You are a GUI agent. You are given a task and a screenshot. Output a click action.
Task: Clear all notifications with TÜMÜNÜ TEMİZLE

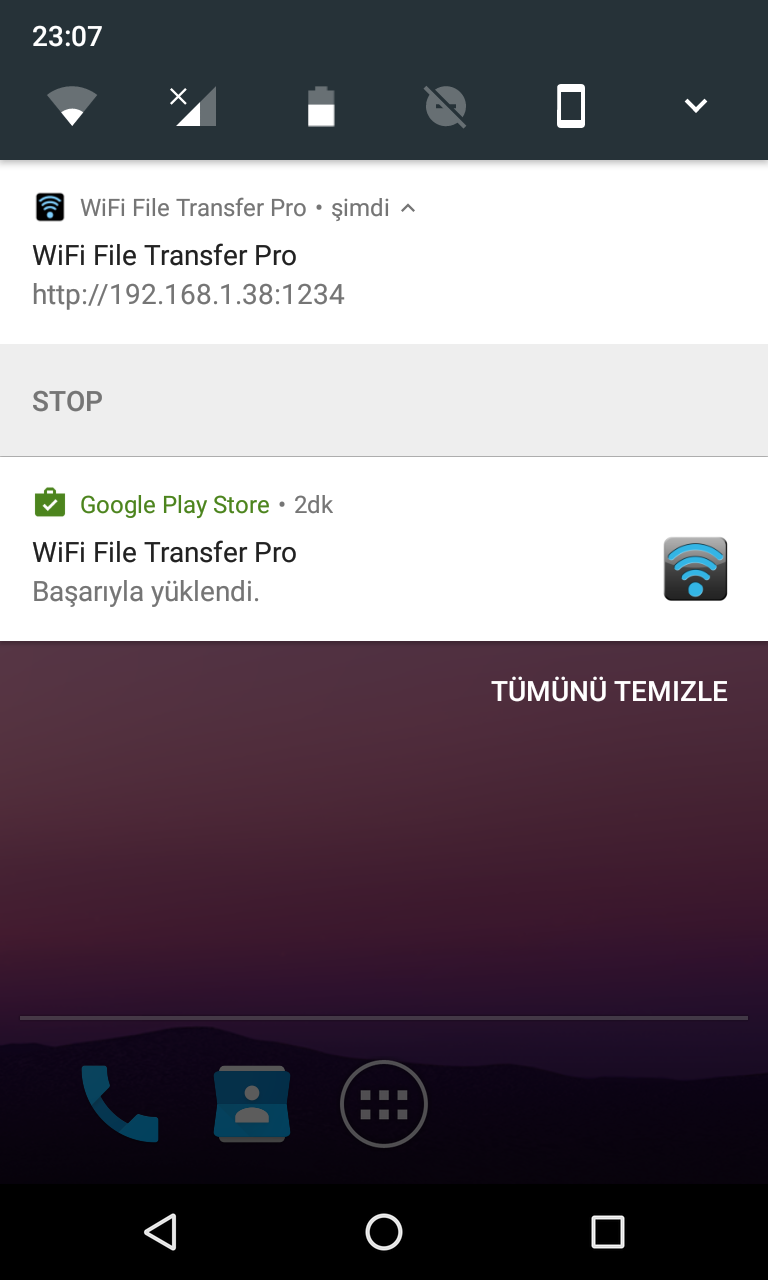pyautogui.click(x=609, y=691)
